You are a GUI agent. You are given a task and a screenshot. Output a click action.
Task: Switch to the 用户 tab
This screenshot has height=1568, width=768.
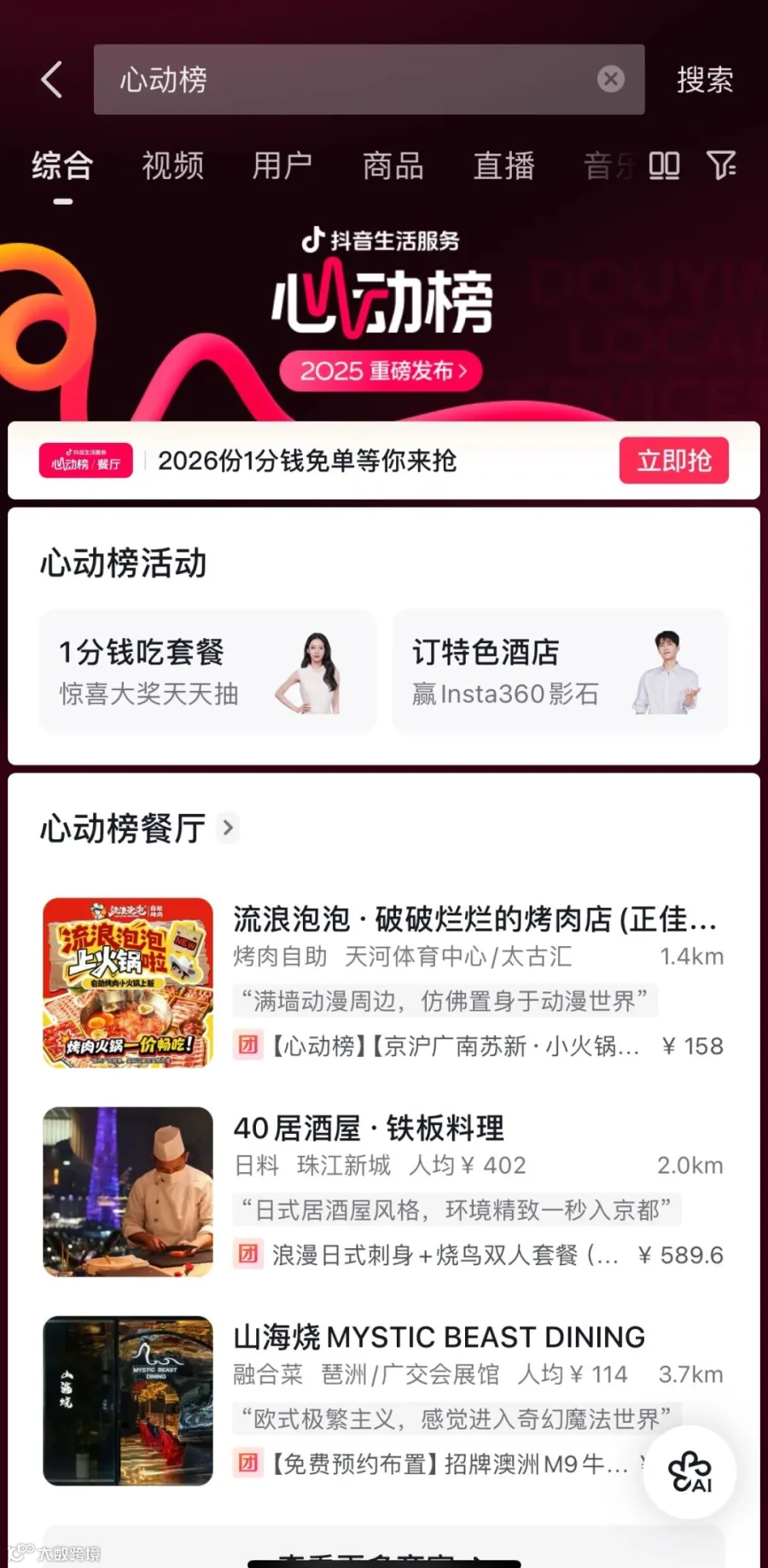pos(282,166)
